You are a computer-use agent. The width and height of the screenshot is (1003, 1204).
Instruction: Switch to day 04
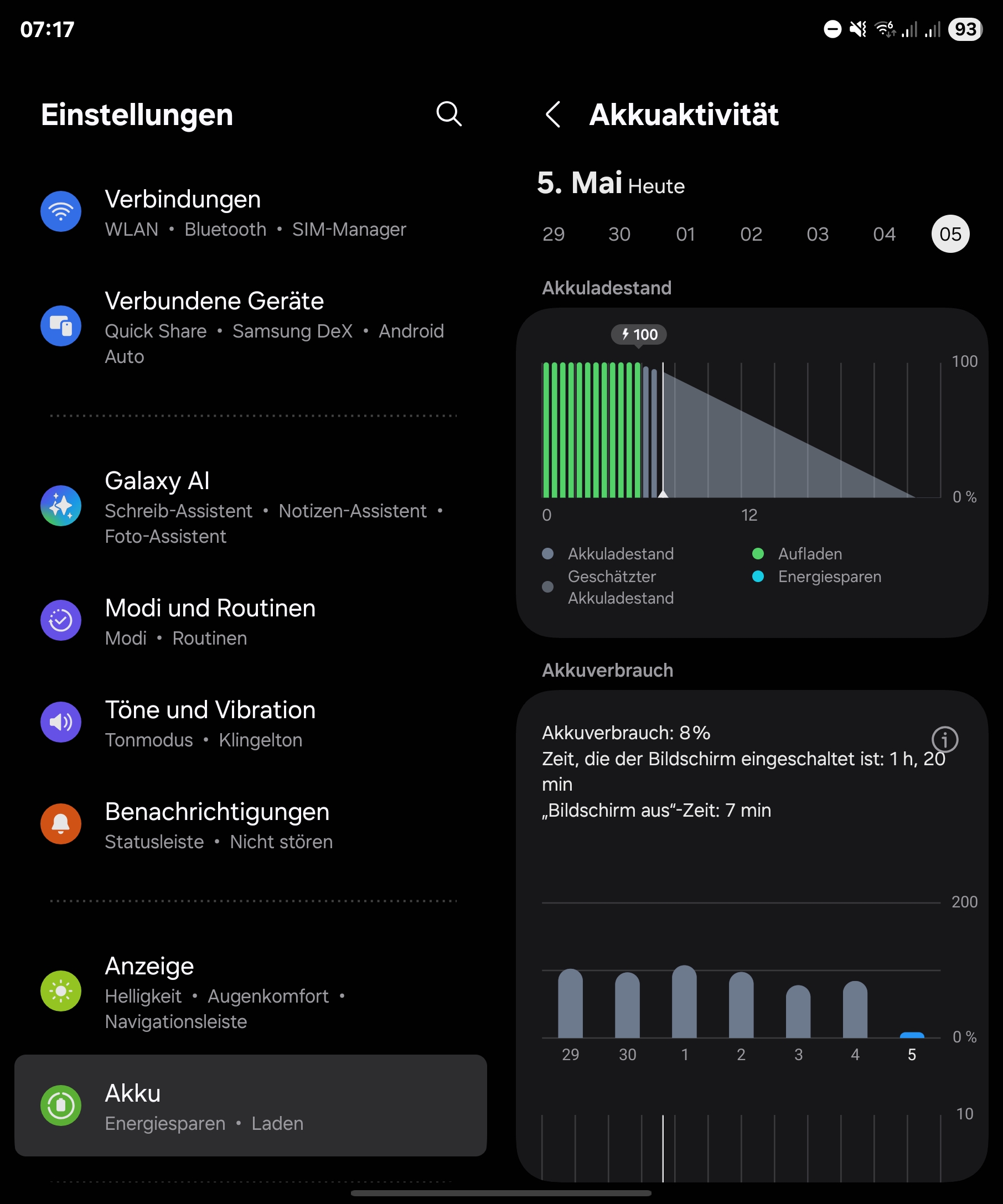(x=885, y=234)
